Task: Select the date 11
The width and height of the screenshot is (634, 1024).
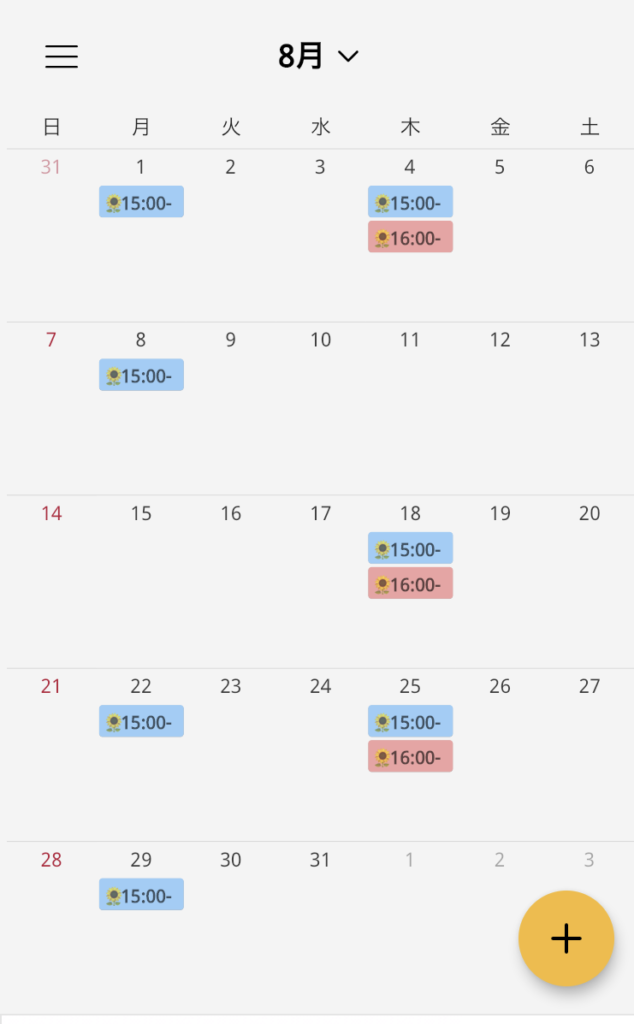Action: tap(410, 341)
